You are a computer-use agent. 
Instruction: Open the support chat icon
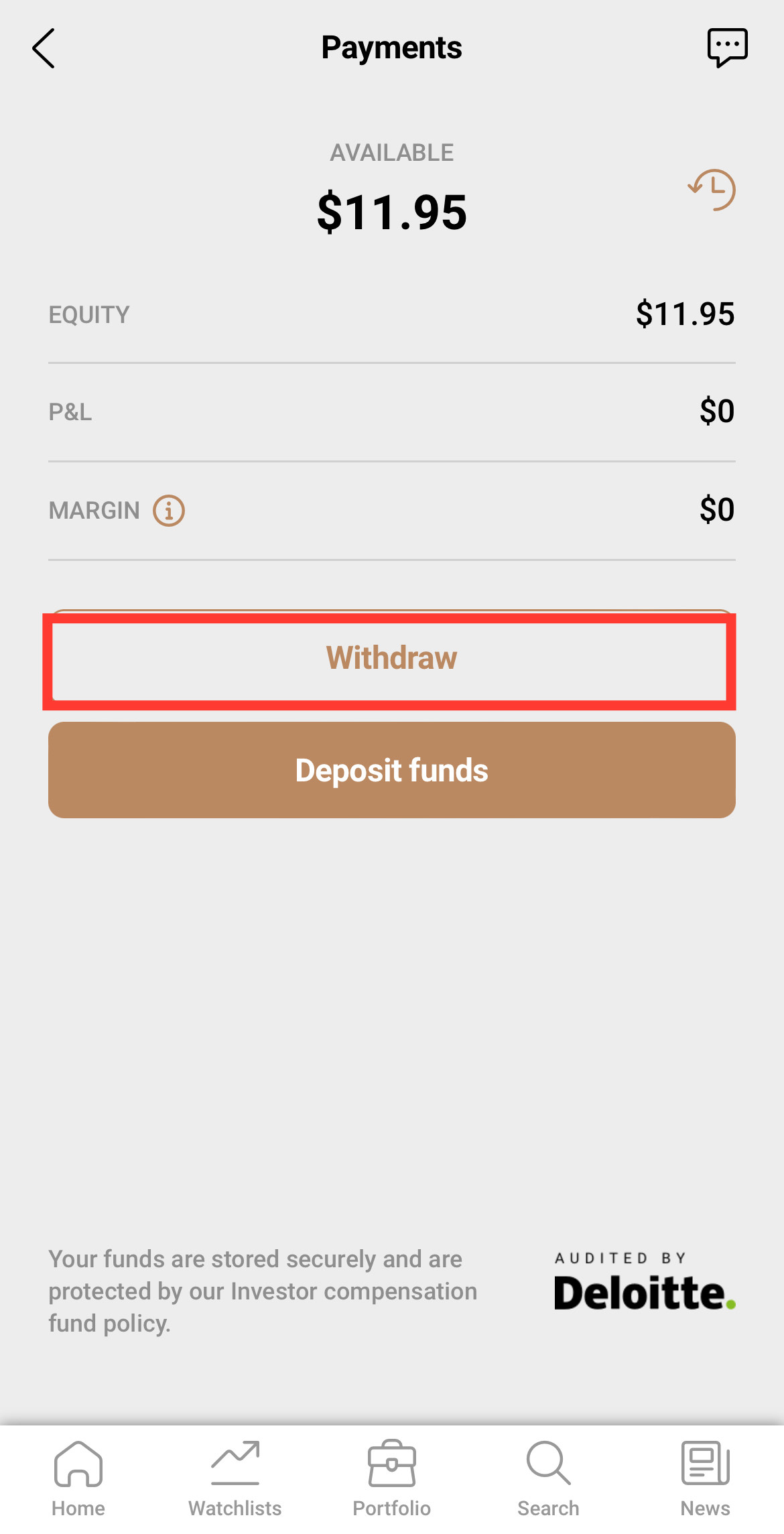point(727,48)
